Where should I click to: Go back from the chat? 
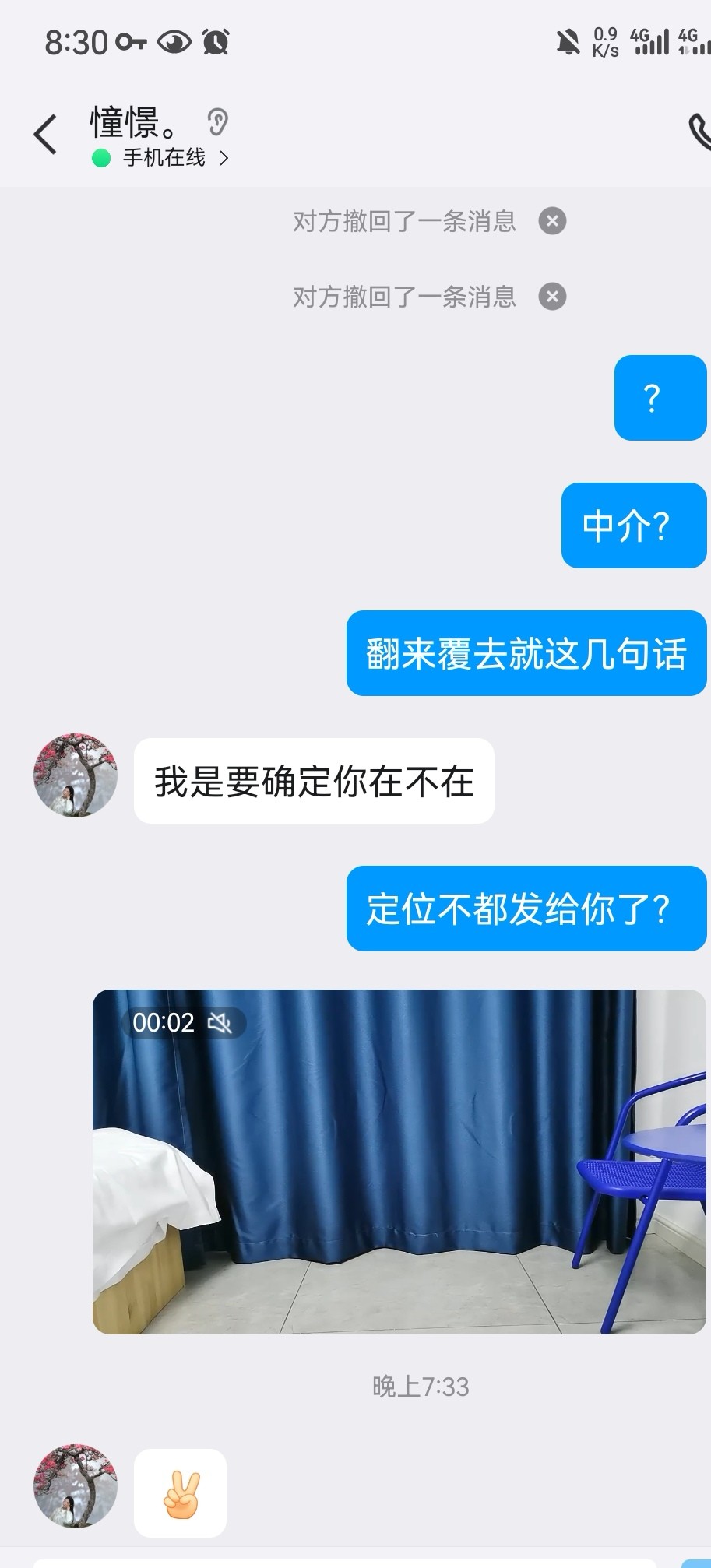point(45,134)
